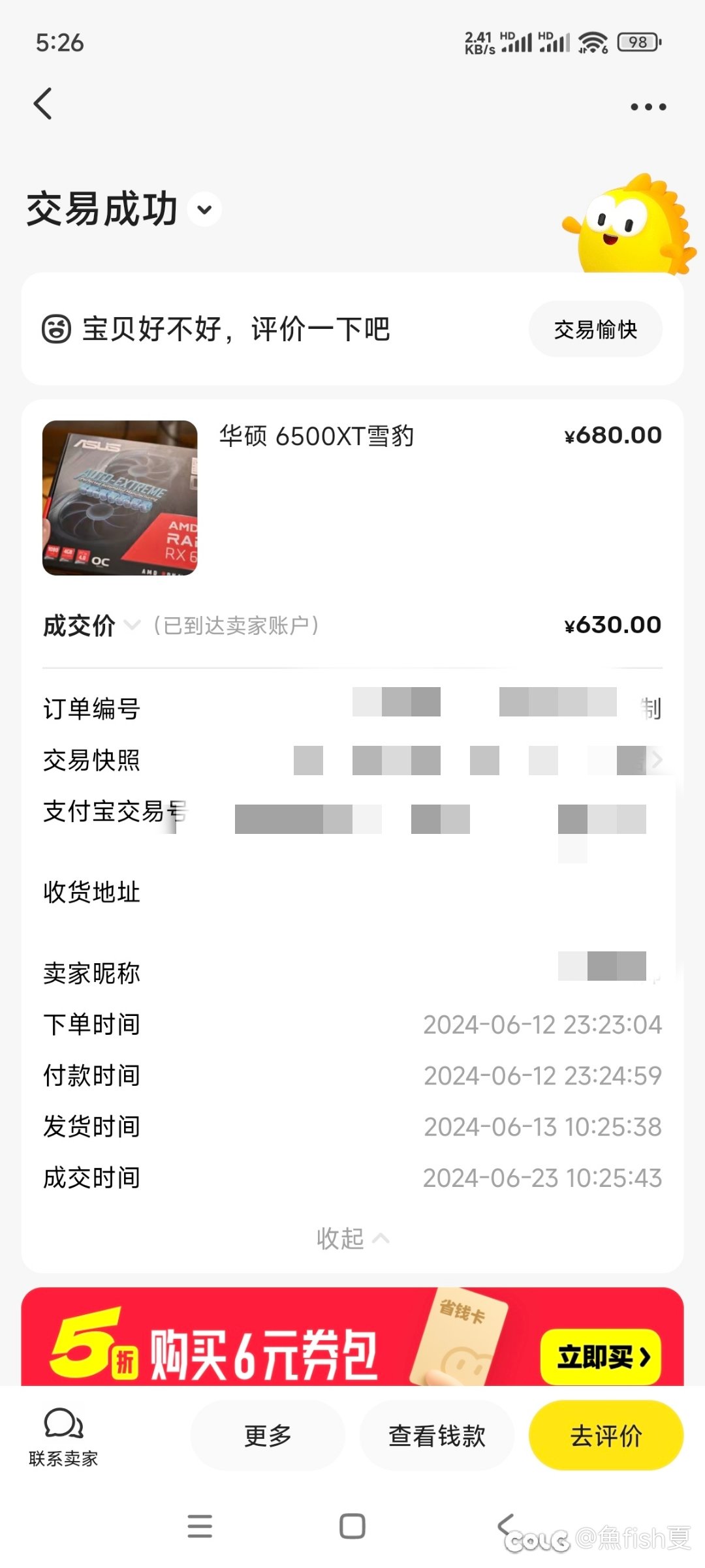Screen dimensions: 705x1568
Task: Open the recent apps menu button
Action: click(x=200, y=1526)
